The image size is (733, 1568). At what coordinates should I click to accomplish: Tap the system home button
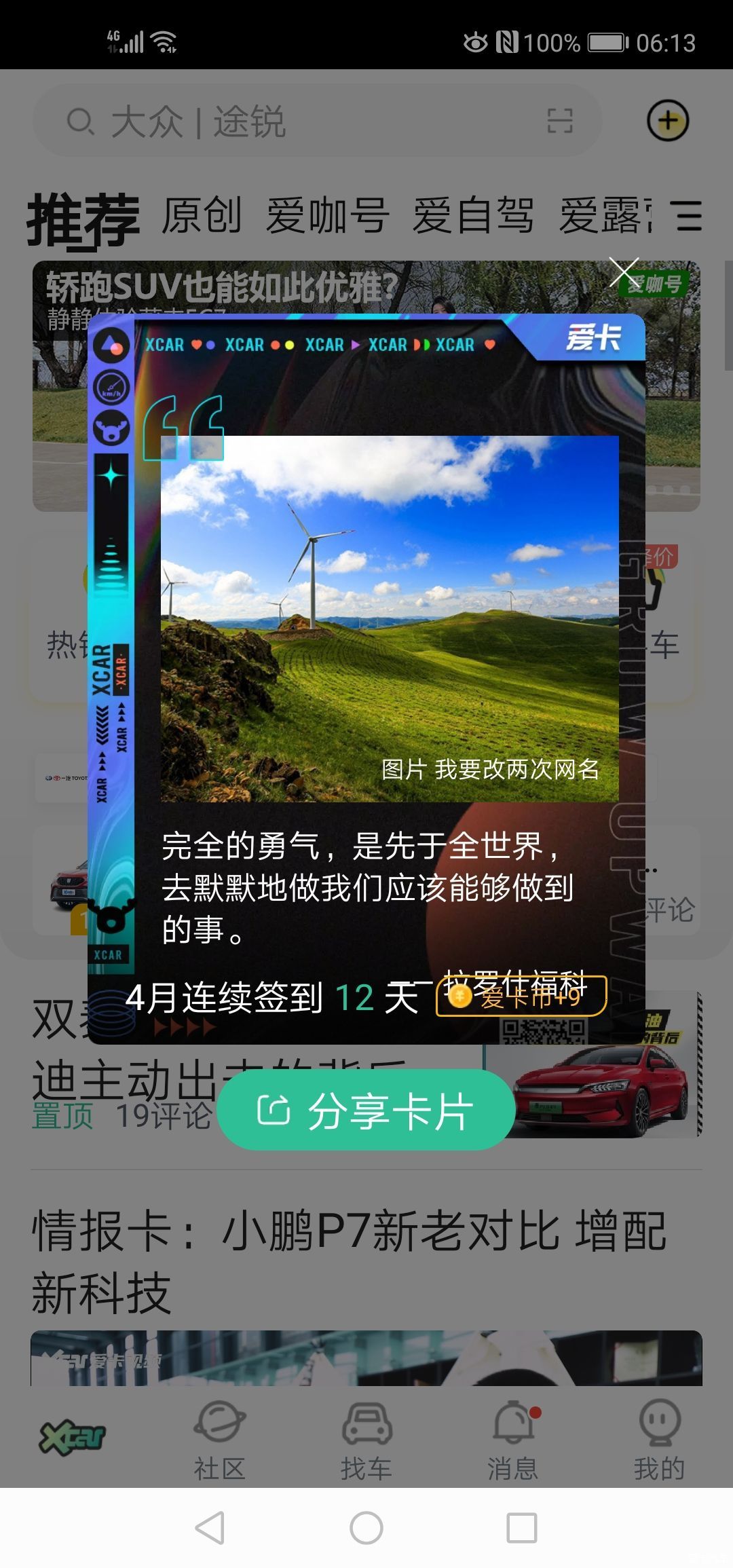click(x=366, y=1529)
